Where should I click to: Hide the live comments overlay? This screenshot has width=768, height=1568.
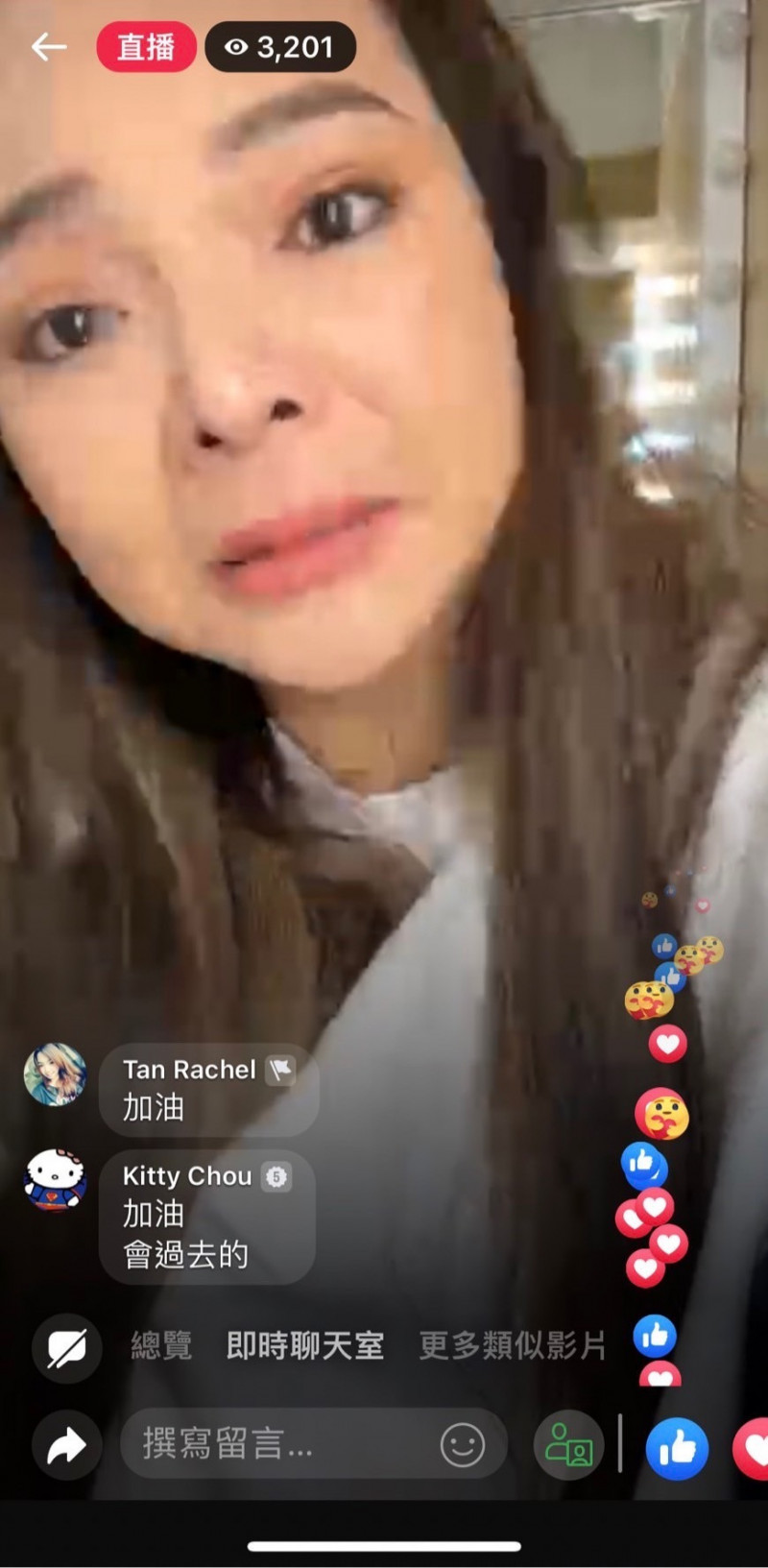[x=66, y=1348]
